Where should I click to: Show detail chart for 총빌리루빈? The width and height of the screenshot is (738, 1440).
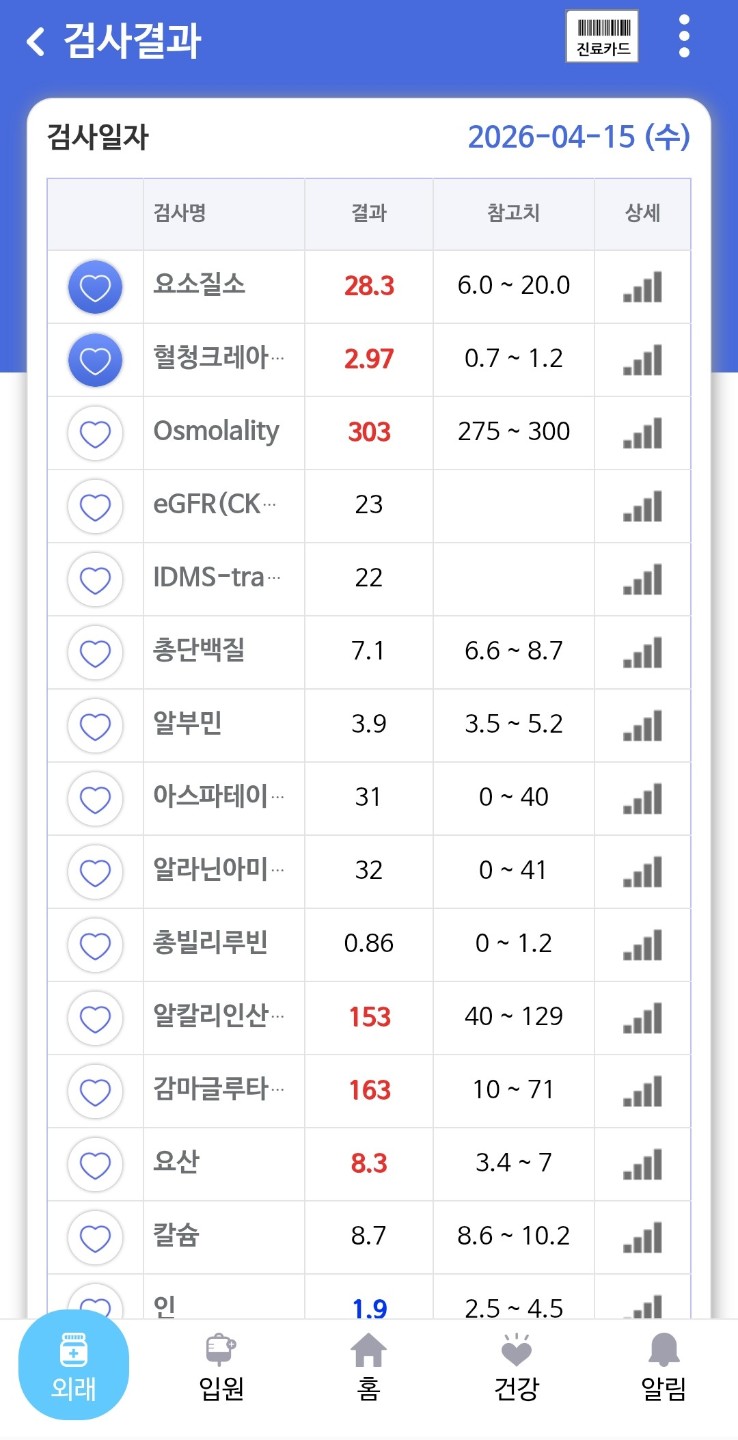(642, 944)
